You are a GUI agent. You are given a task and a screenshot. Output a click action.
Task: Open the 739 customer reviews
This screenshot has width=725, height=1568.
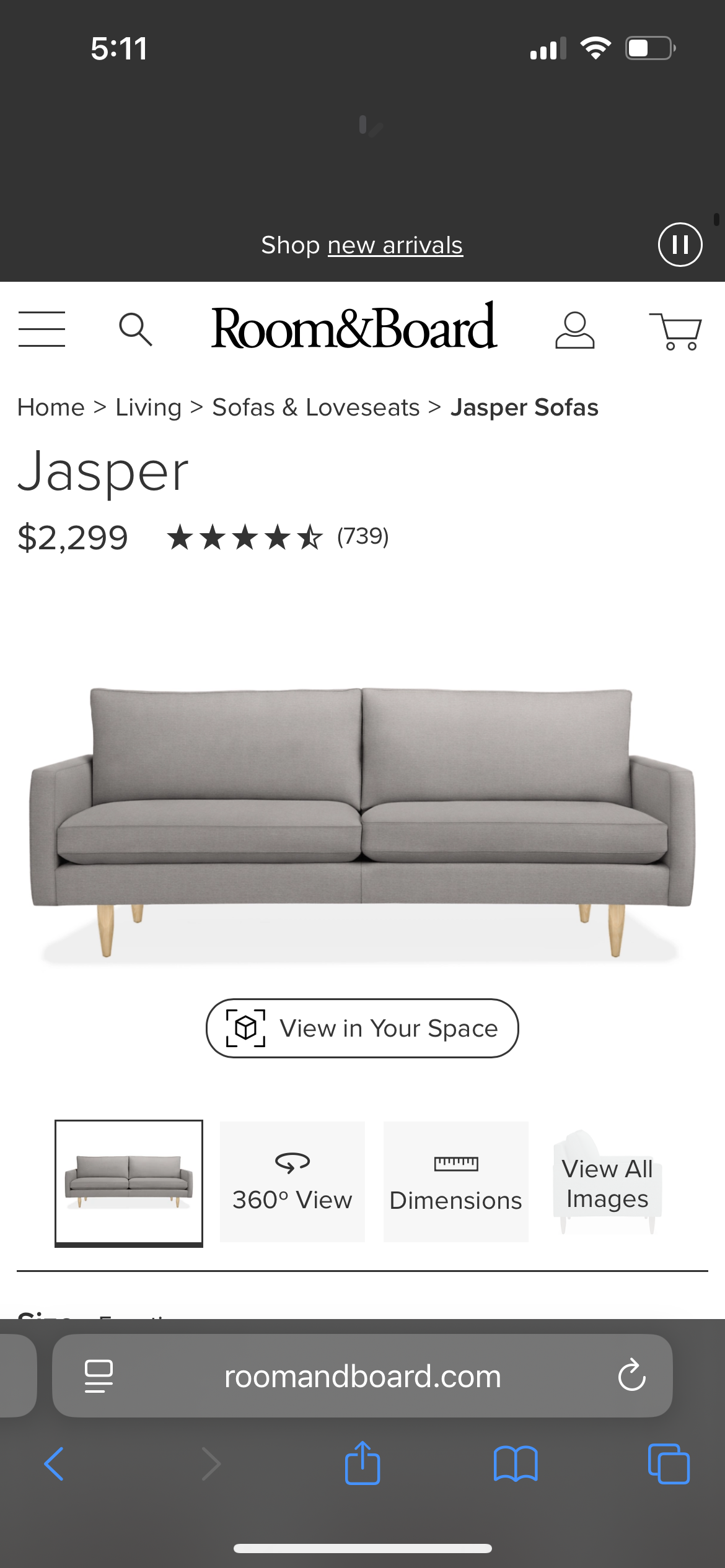362,536
